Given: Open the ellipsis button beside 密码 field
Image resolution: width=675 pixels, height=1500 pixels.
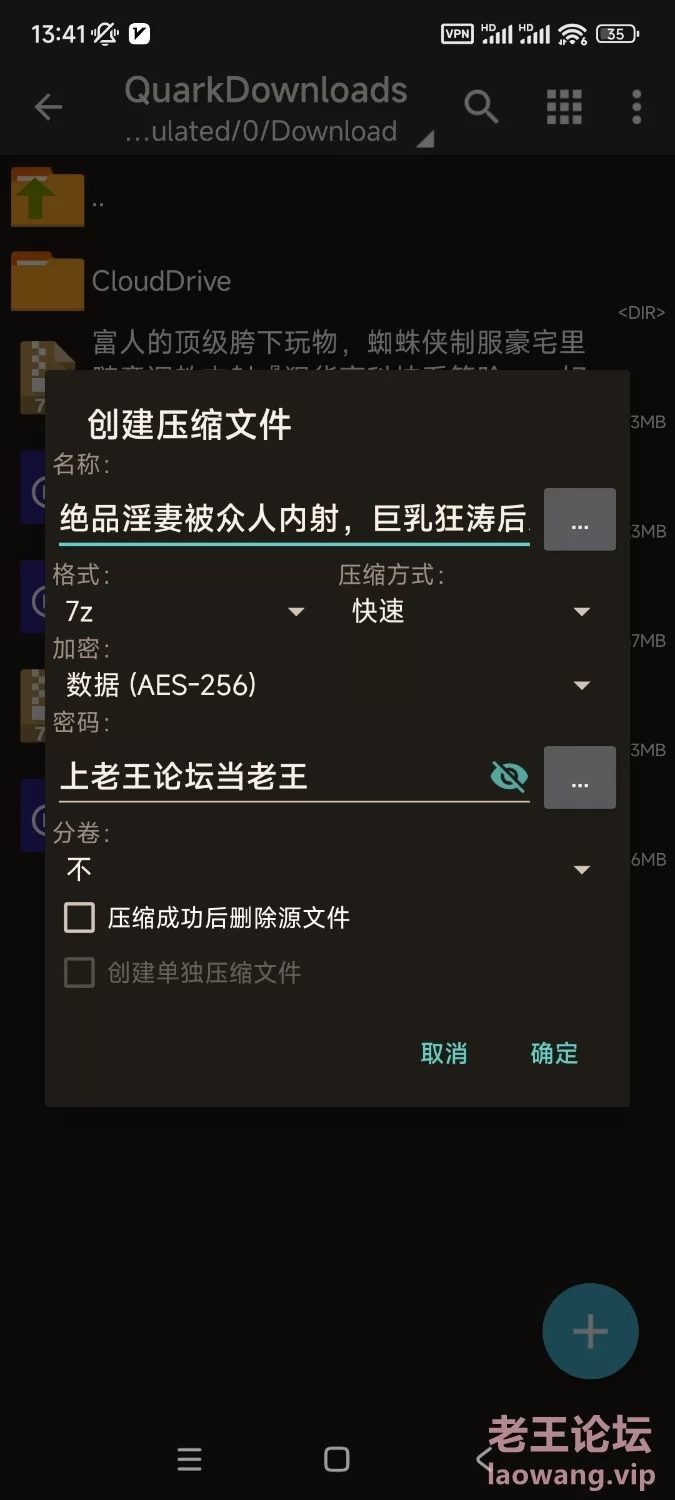Looking at the screenshot, I should (x=580, y=777).
